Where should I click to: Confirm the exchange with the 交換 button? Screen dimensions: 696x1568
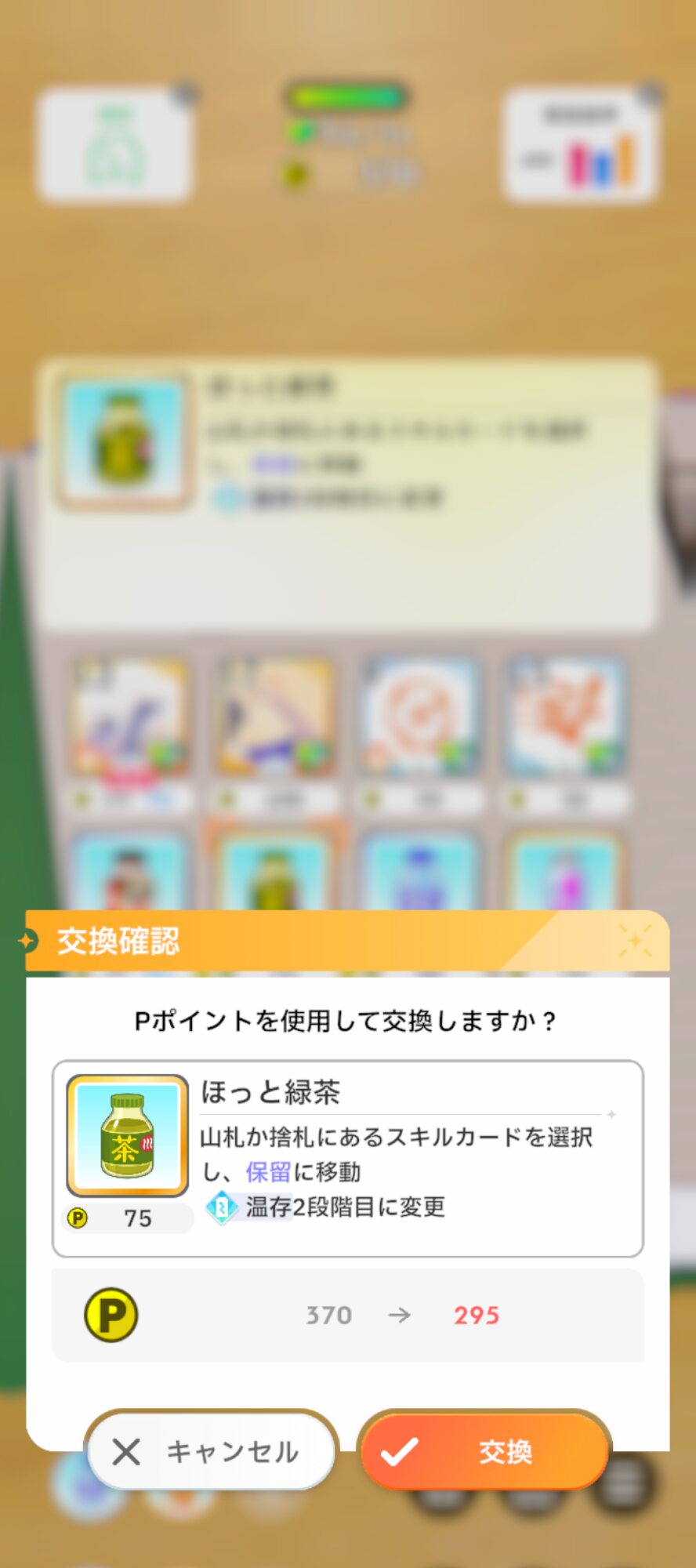coord(485,1451)
